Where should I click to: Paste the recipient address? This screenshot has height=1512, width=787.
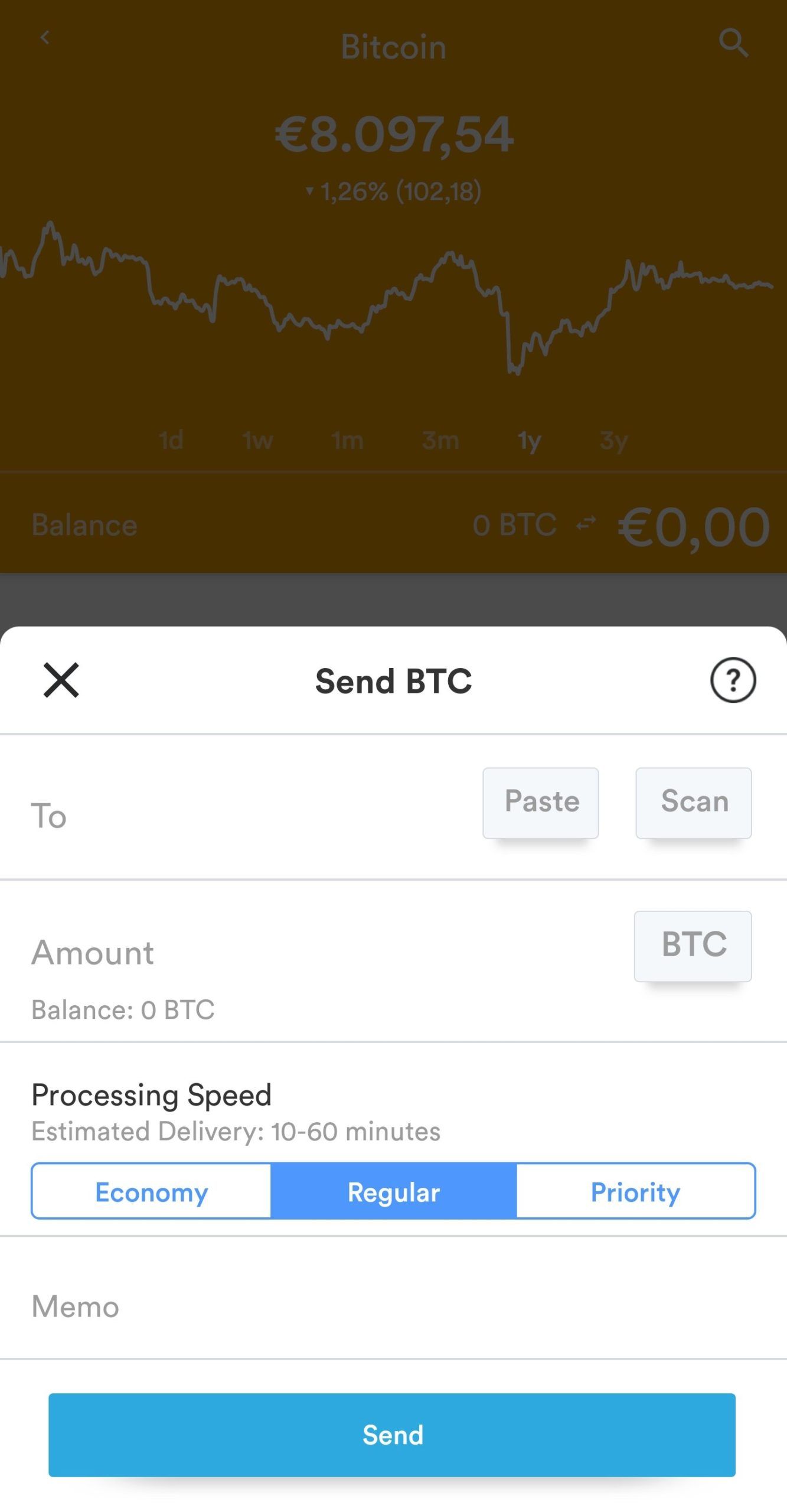(x=540, y=802)
